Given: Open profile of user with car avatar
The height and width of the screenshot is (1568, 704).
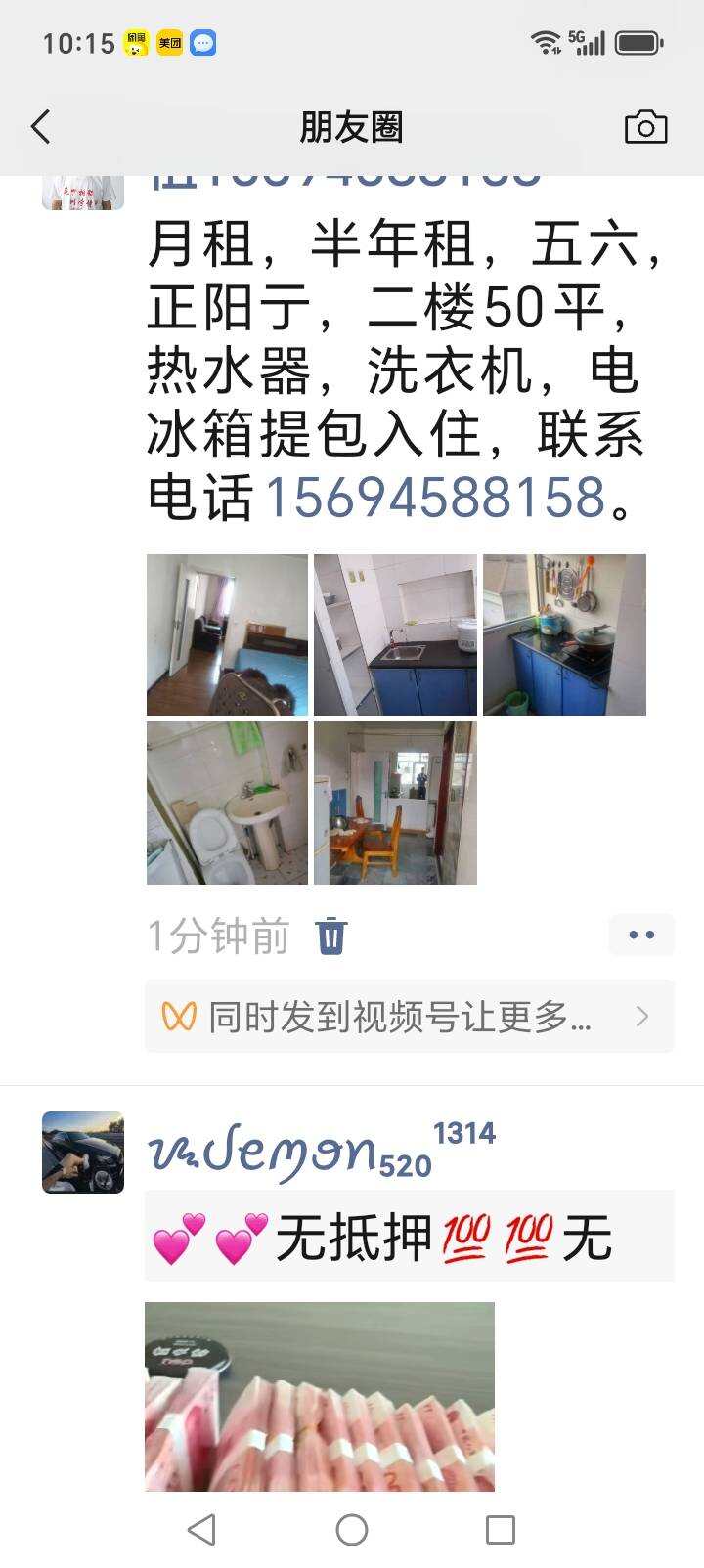Looking at the screenshot, I should (83, 1152).
